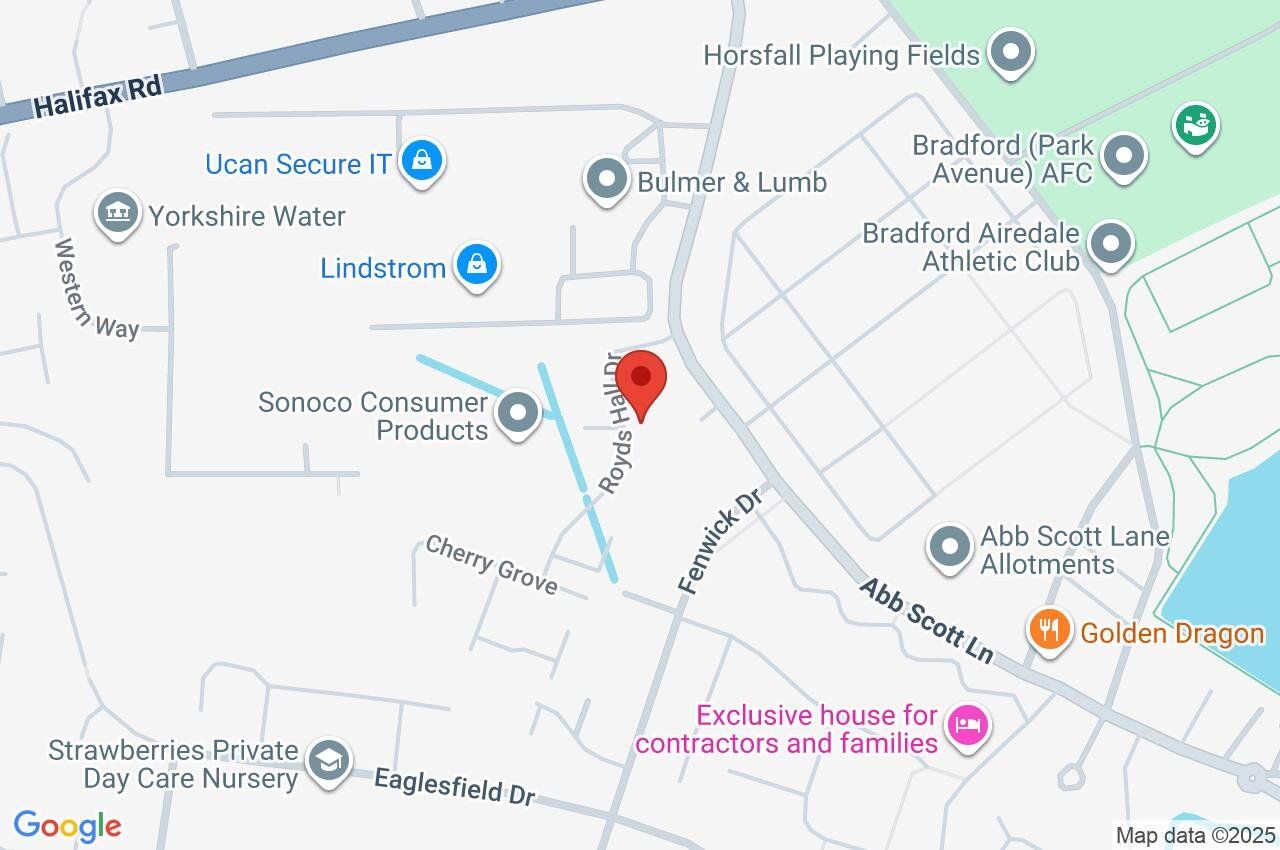
Task: Open the Google logo link
Action: (x=67, y=826)
